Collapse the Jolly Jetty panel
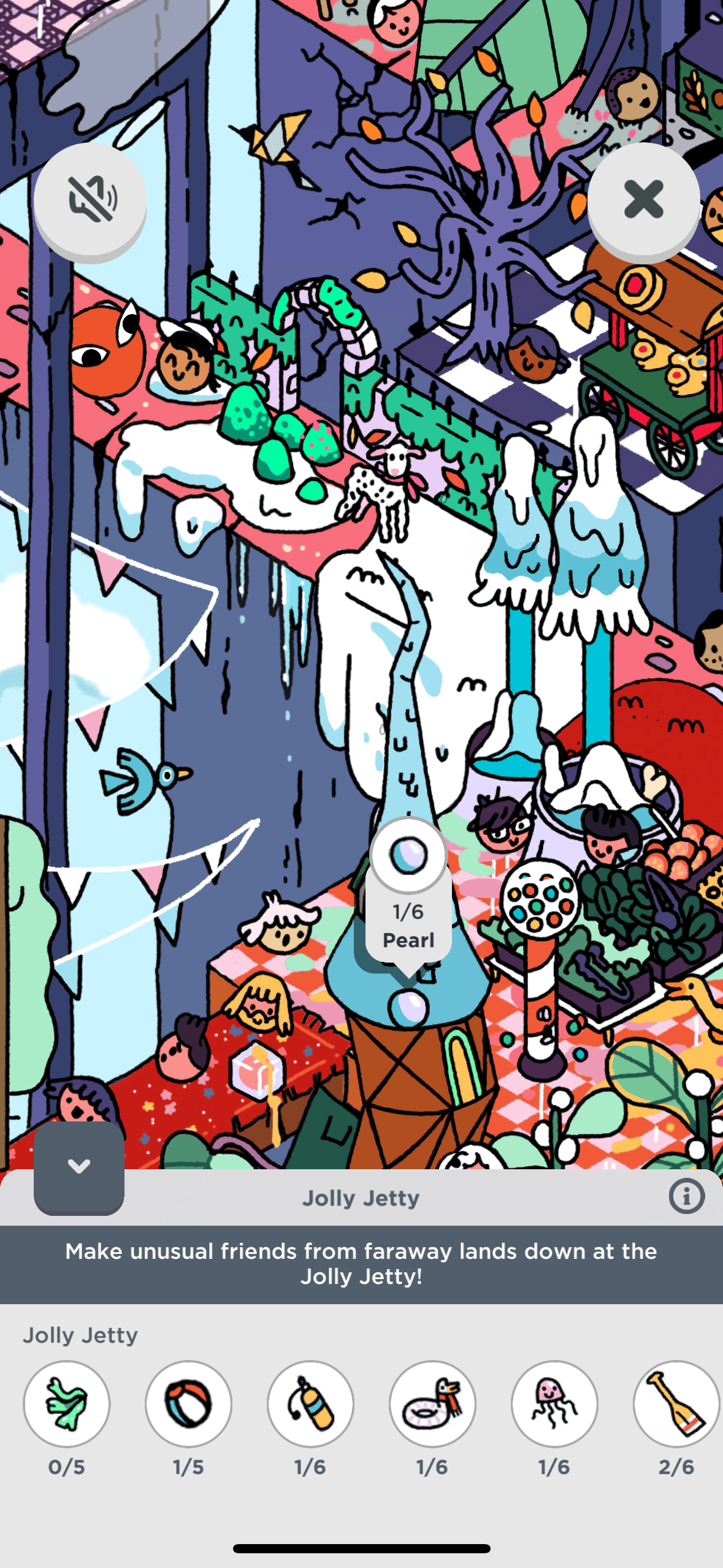Viewport: 723px width, 1568px height. [79, 1166]
